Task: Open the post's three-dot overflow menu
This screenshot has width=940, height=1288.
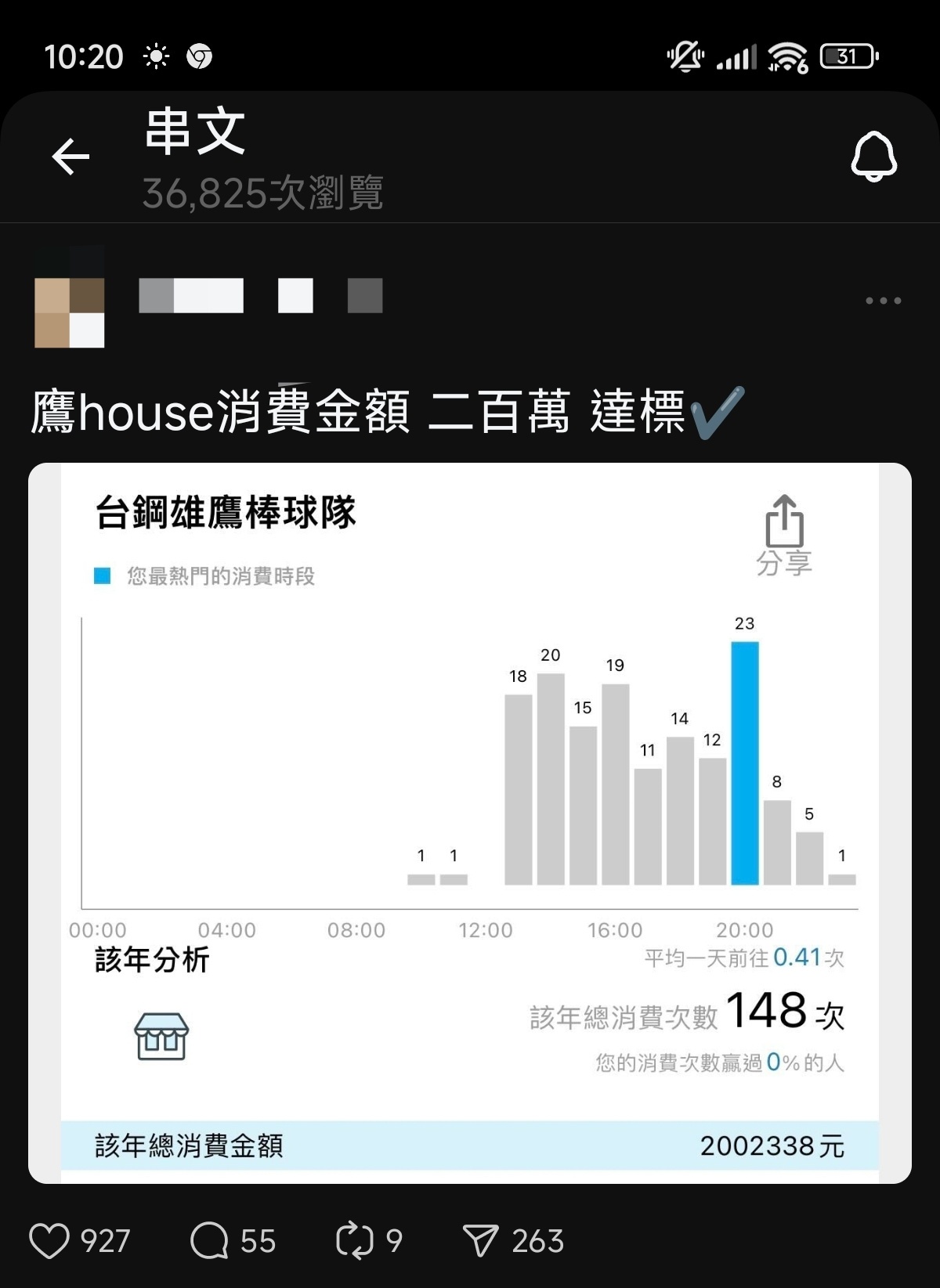Action: [x=883, y=301]
